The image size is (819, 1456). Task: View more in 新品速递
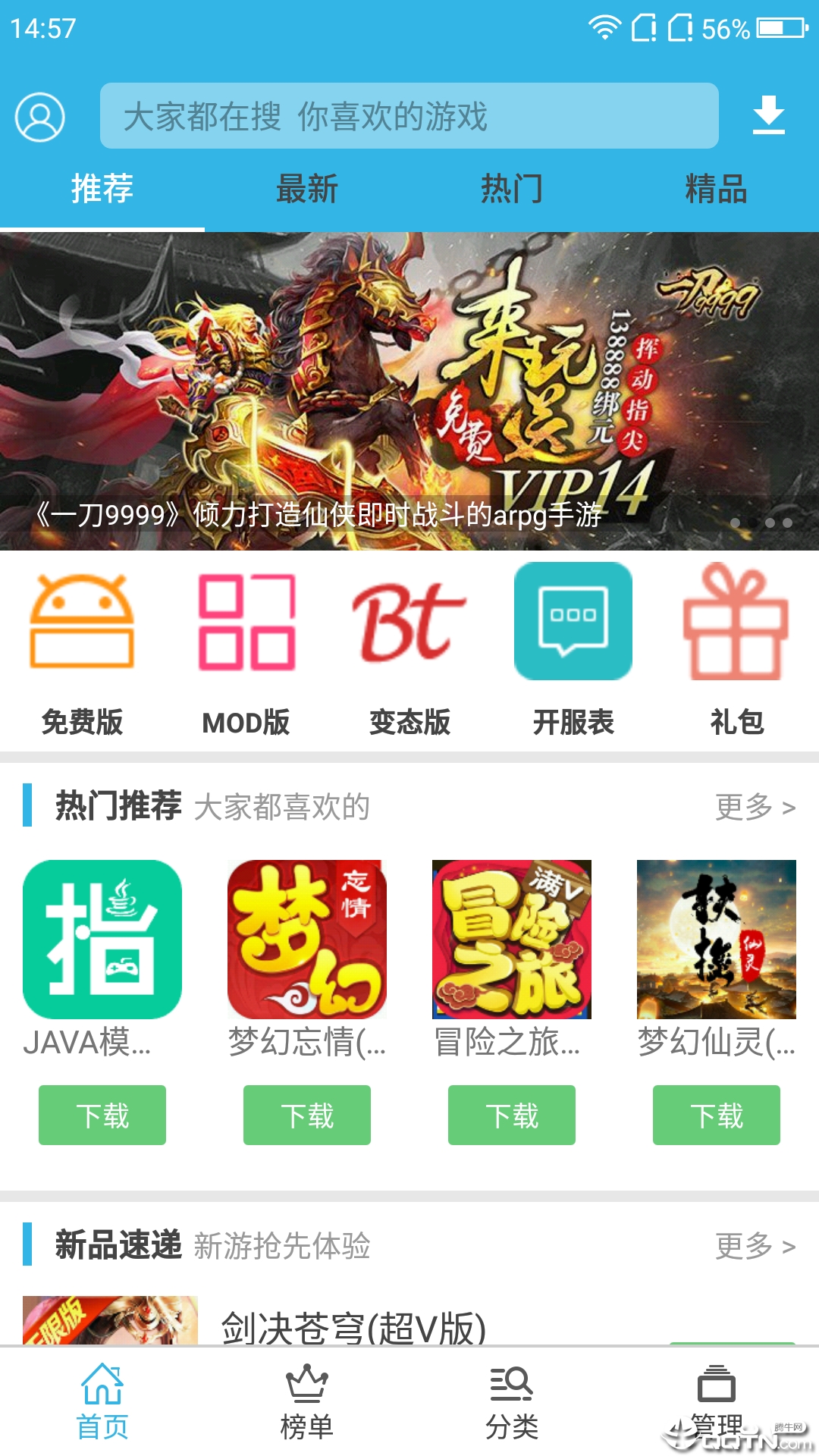coord(755,1246)
